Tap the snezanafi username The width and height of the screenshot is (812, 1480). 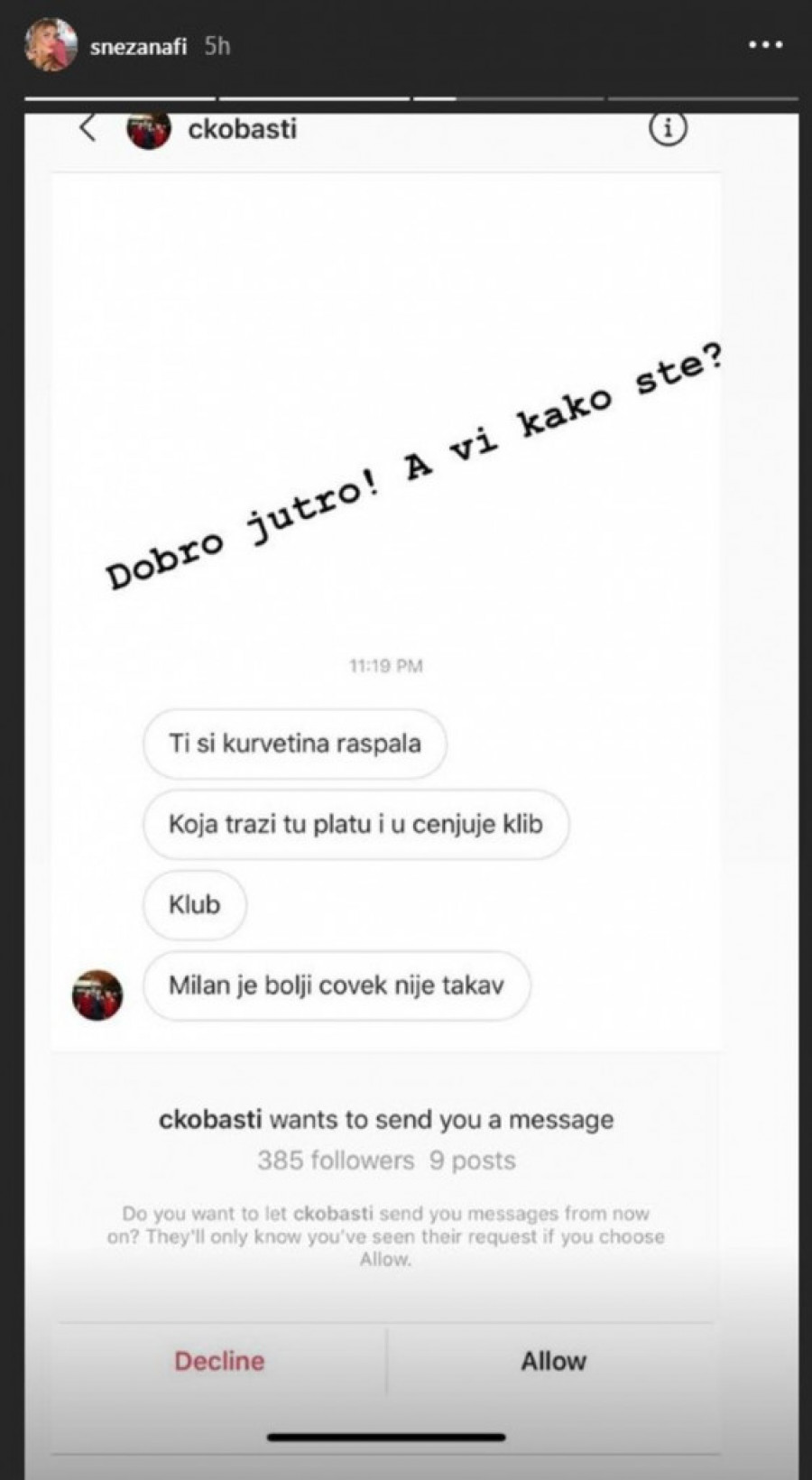pos(137,47)
